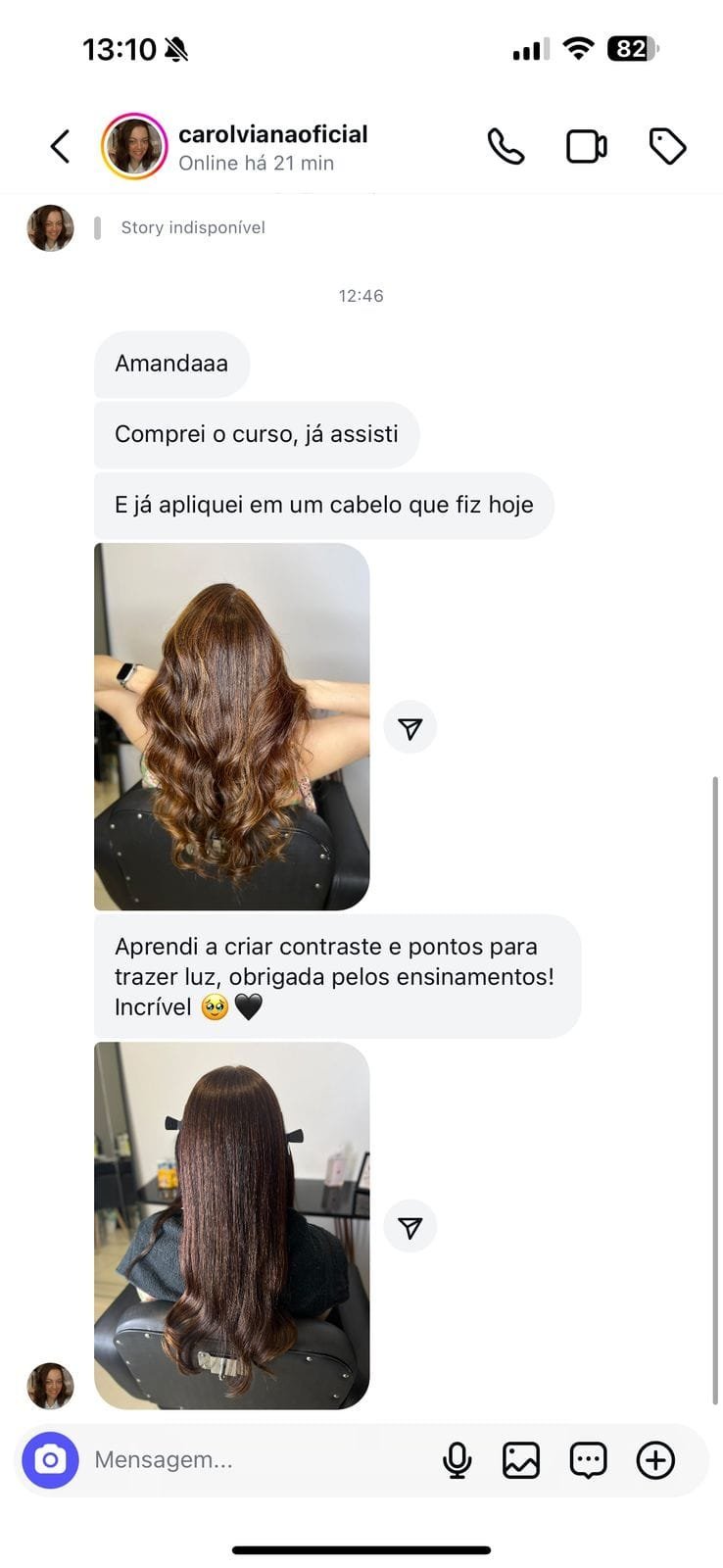Start a voice call with carolvianaoficial

(x=506, y=147)
